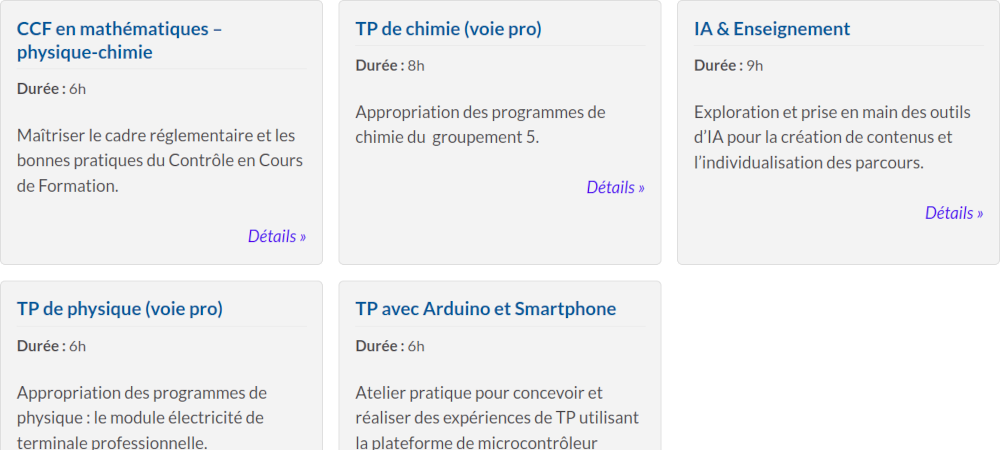
Task: Open Détails for CCF en mathématiques card
Action: pyautogui.click(x=277, y=237)
